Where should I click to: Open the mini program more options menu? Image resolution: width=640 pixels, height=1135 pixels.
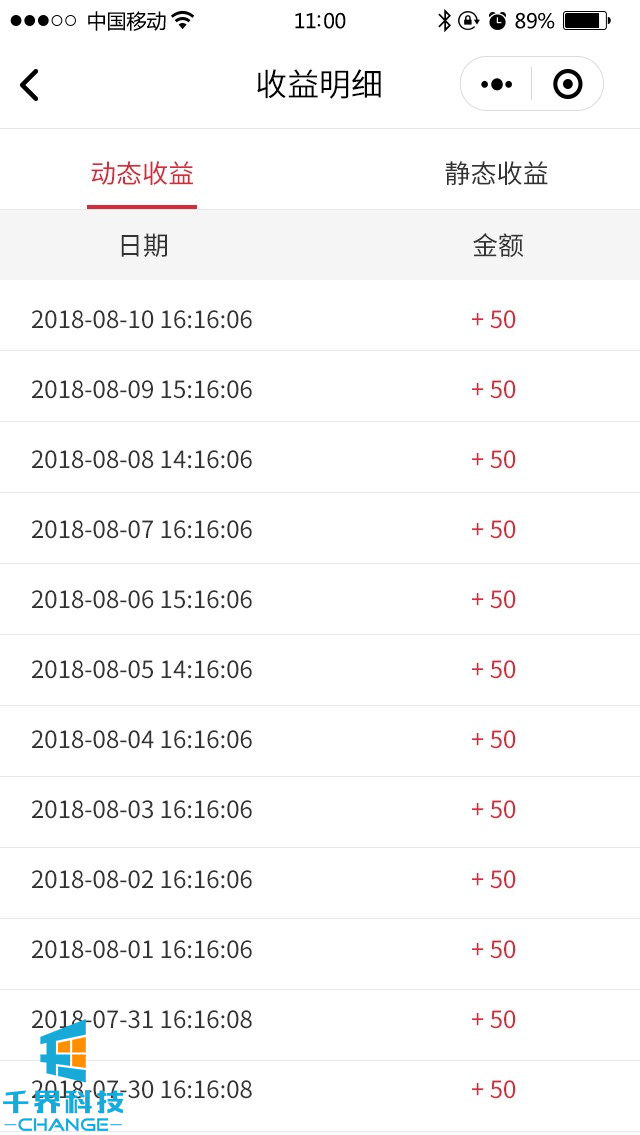(496, 84)
